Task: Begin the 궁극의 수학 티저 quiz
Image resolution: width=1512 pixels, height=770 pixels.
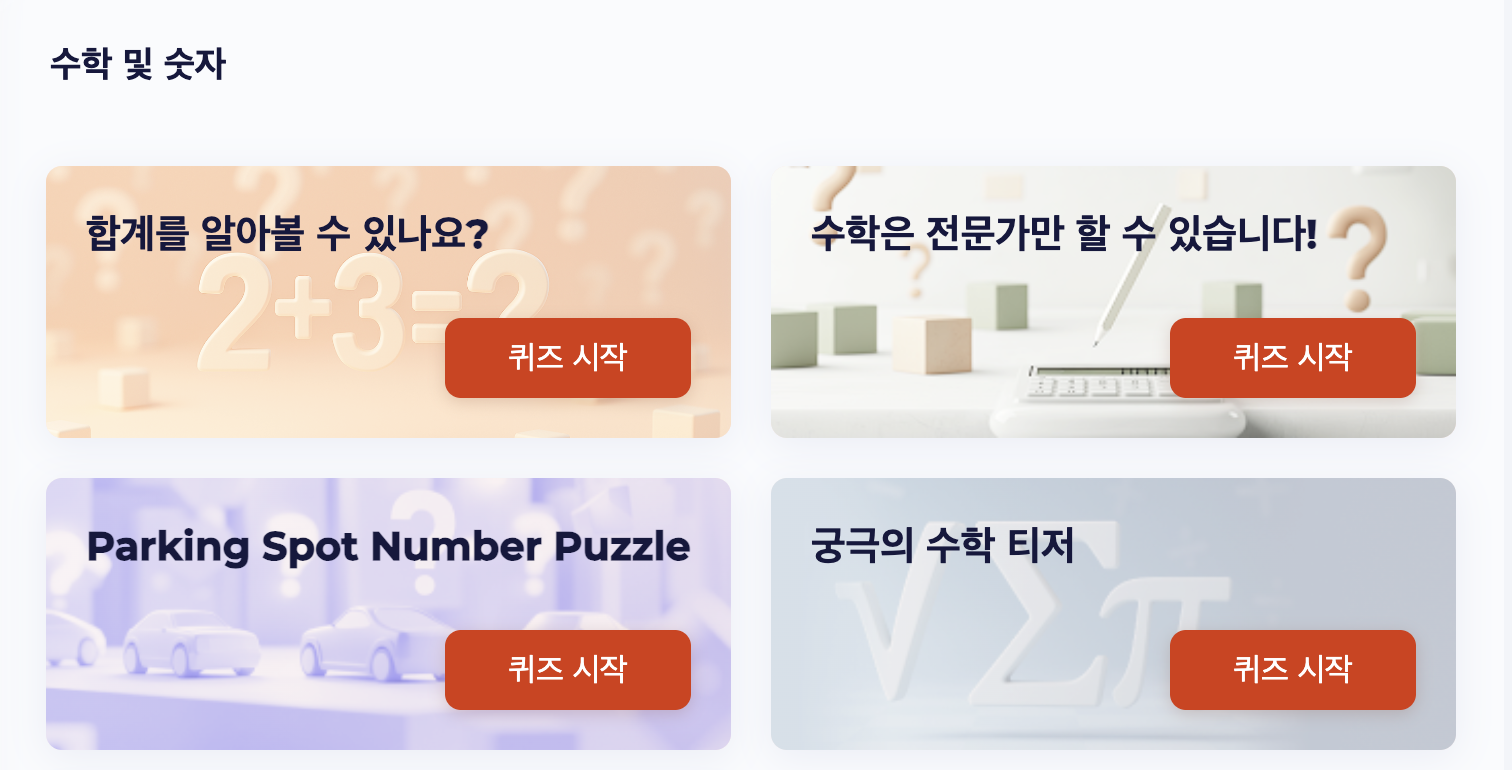Action: point(1292,669)
